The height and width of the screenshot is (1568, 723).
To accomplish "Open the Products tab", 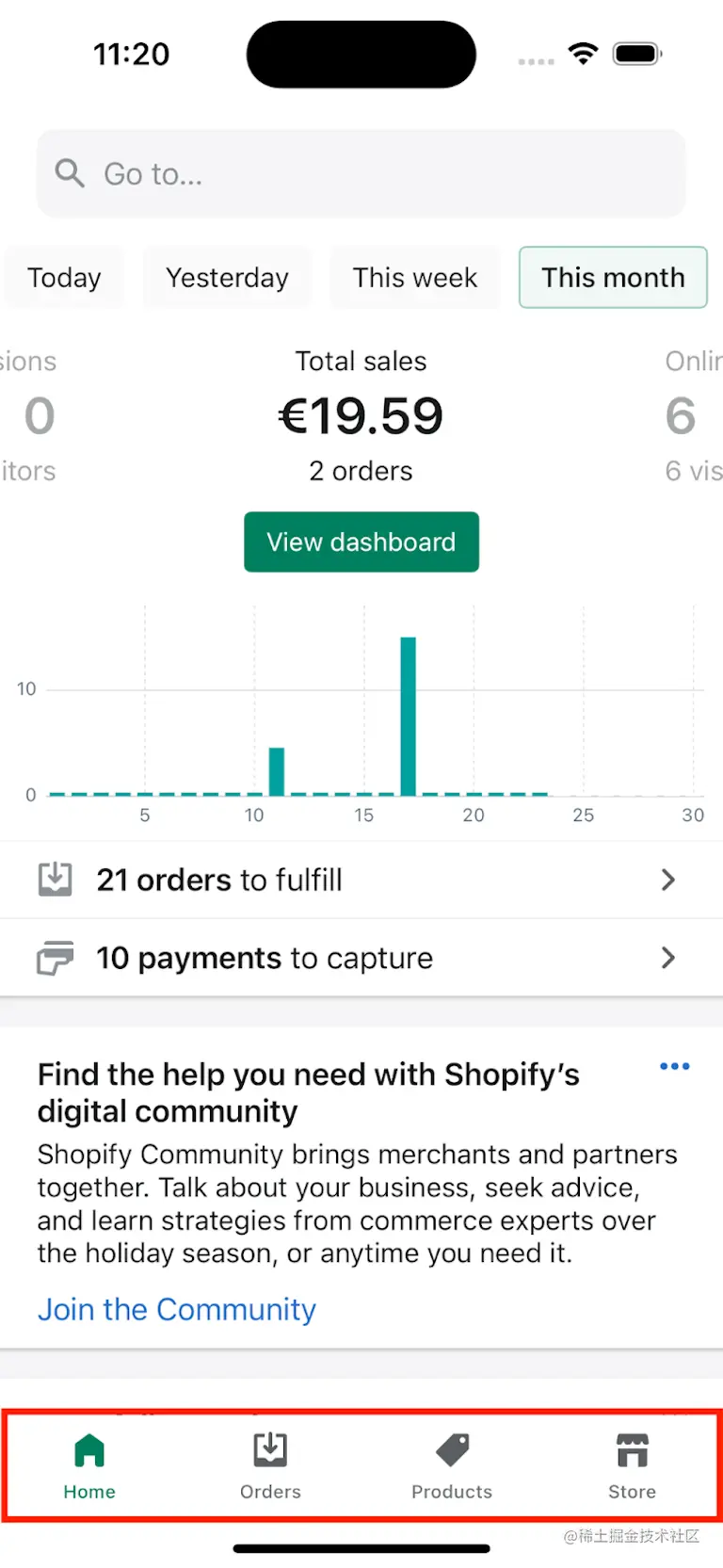I will 452,1465.
